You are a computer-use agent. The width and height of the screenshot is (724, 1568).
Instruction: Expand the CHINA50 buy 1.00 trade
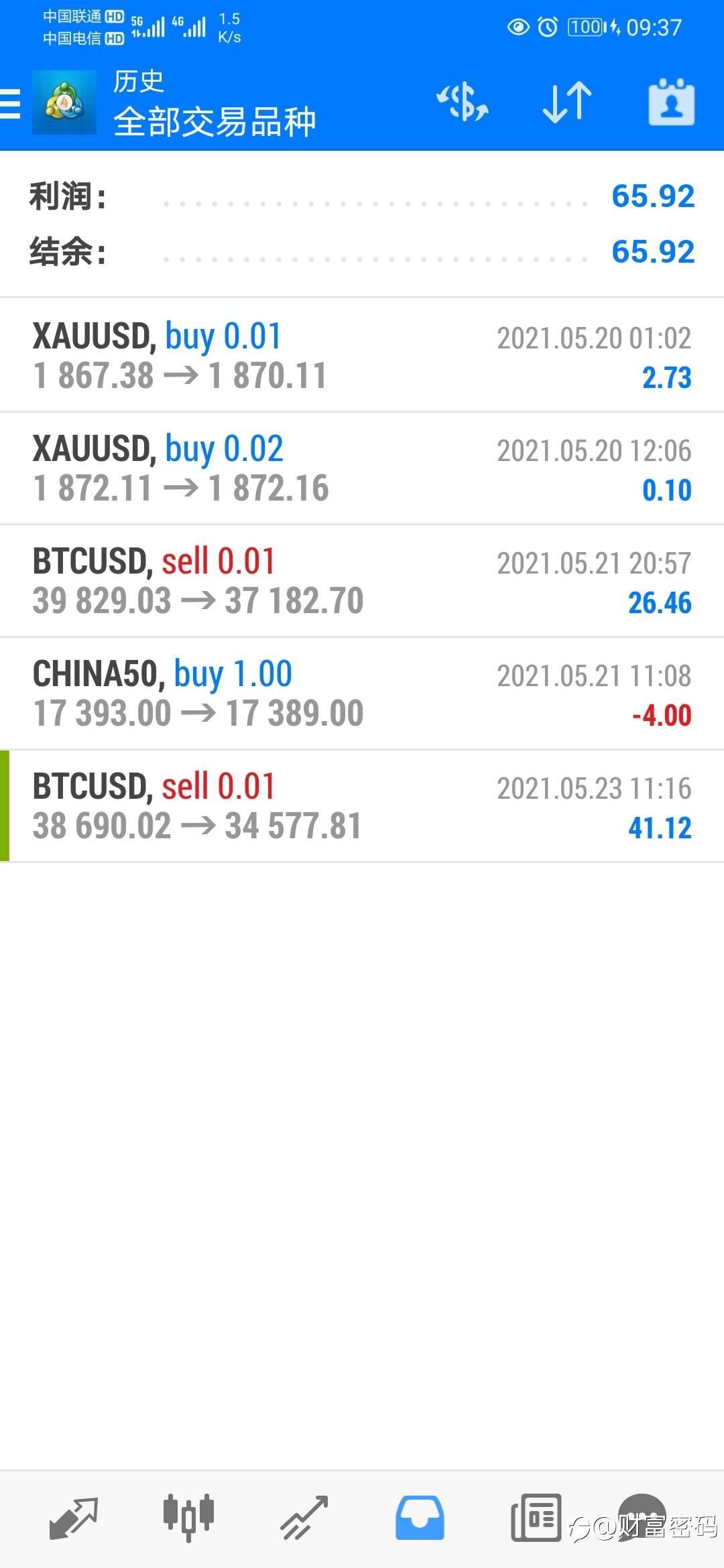pos(362,694)
